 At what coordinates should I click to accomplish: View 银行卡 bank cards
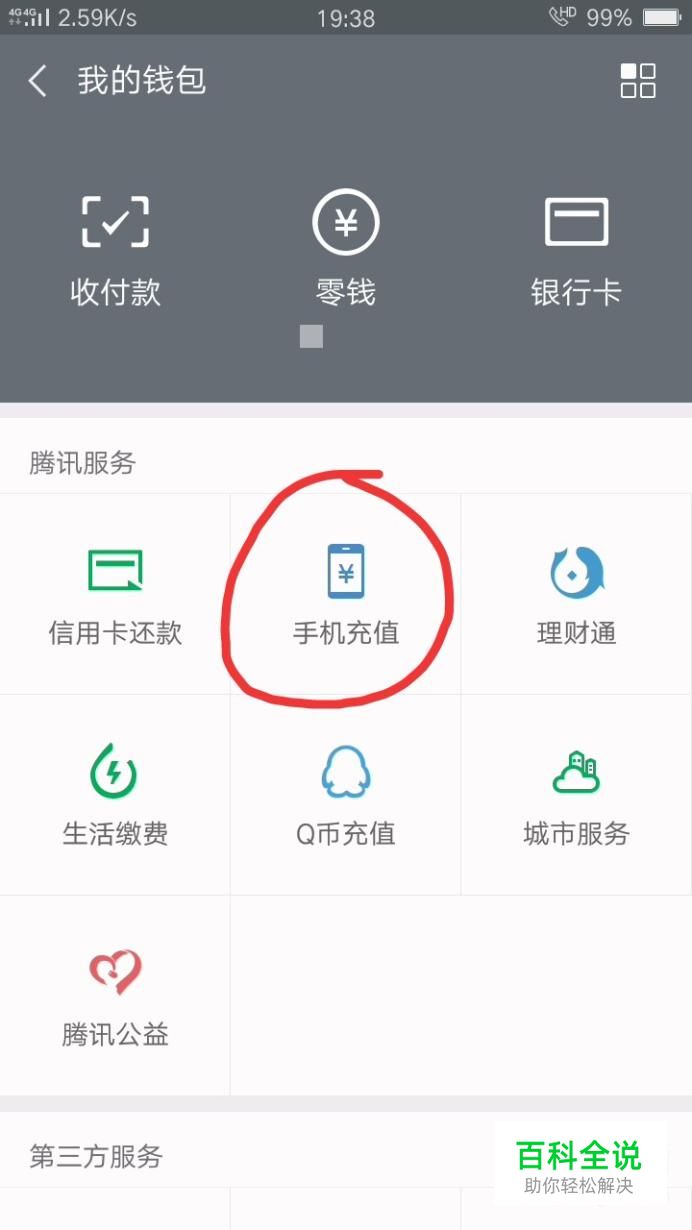576,251
